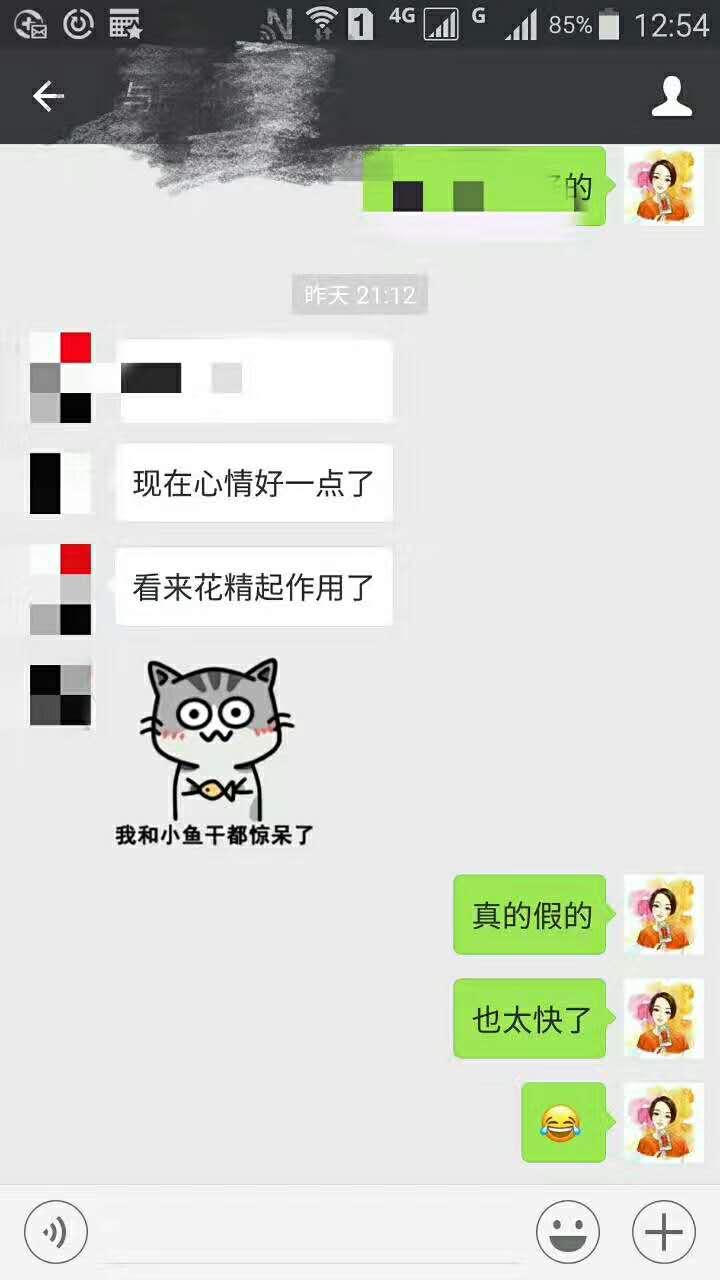
Task: Tap contact avatar beside 看来花精起作用了
Action: tap(60, 589)
